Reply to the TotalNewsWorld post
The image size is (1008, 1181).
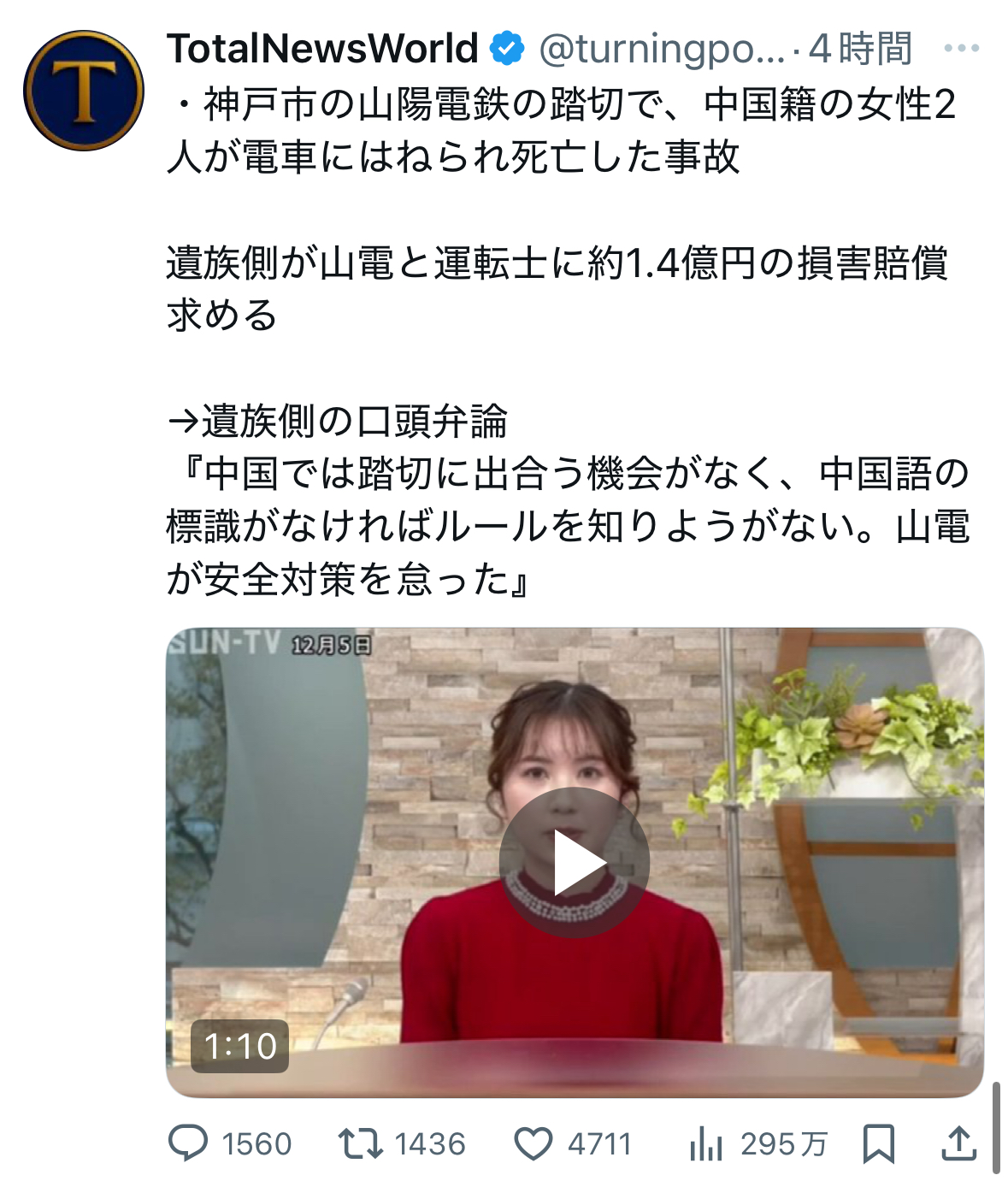[x=189, y=1143]
